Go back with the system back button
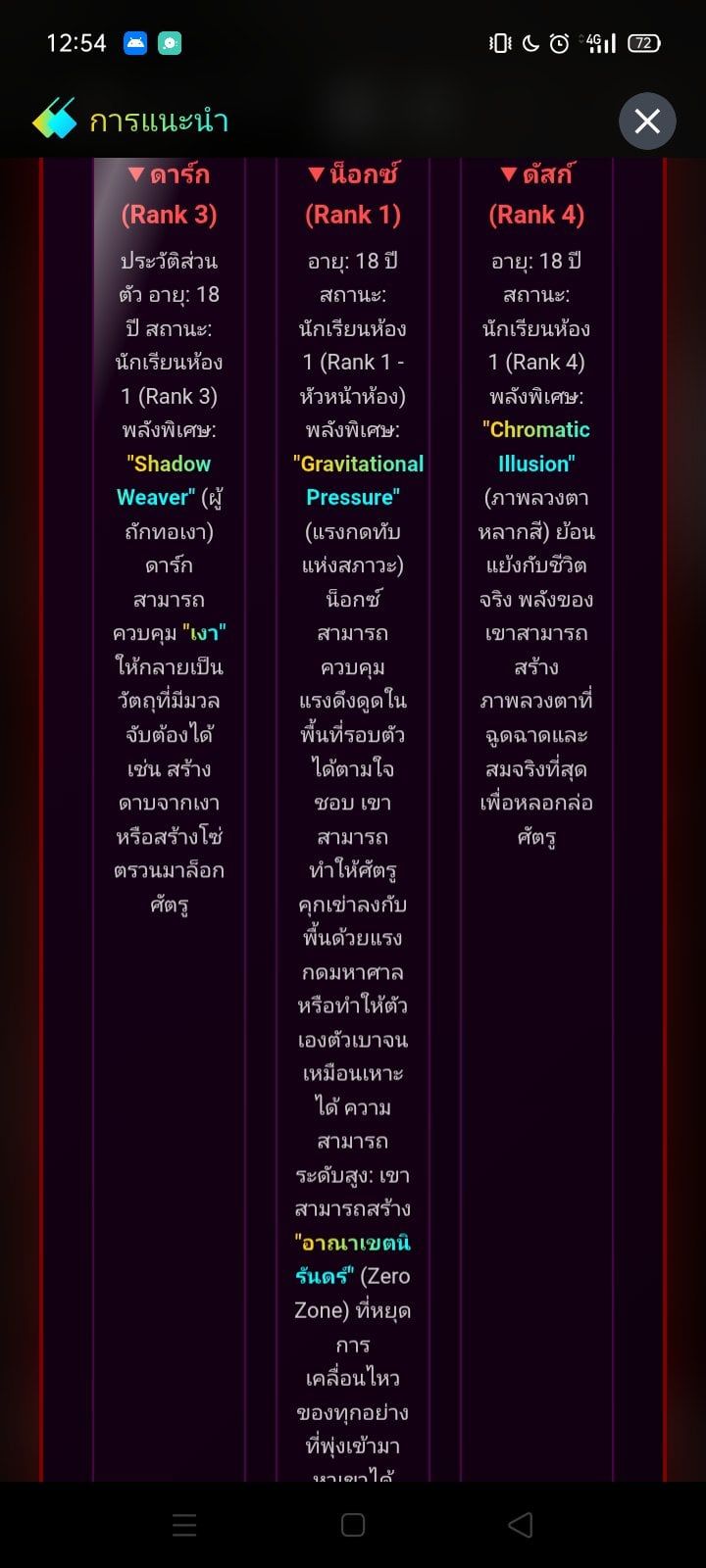 point(521,1525)
